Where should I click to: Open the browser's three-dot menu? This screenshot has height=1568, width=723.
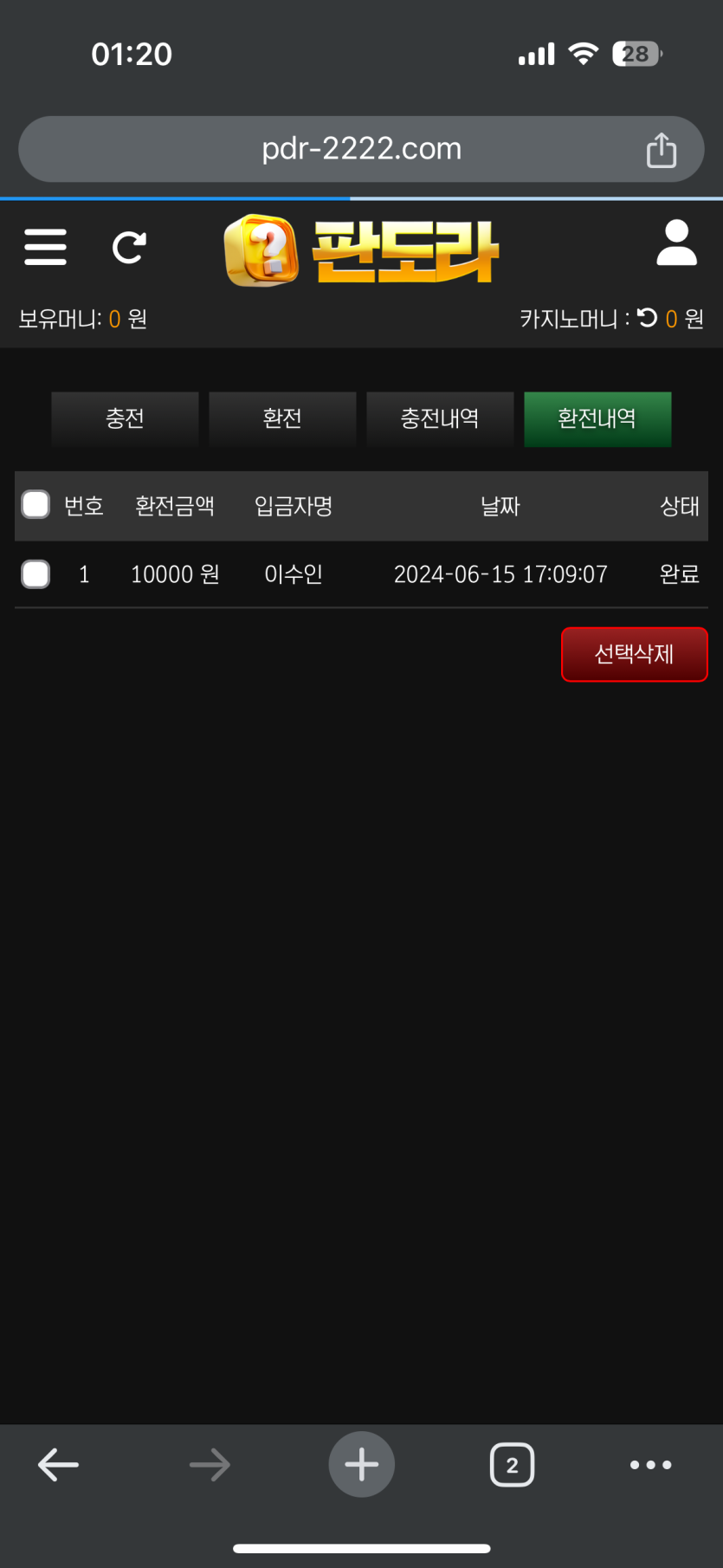tap(650, 1465)
